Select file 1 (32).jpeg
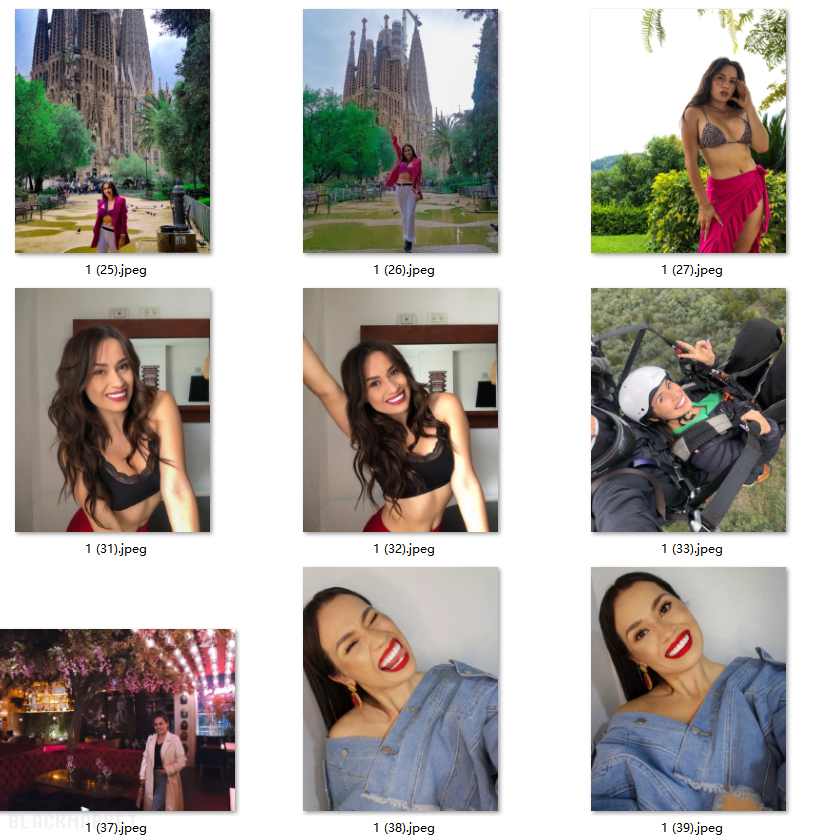The height and width of the screenshot is (837, 820). pyautogui.click(x=400, y=410)
